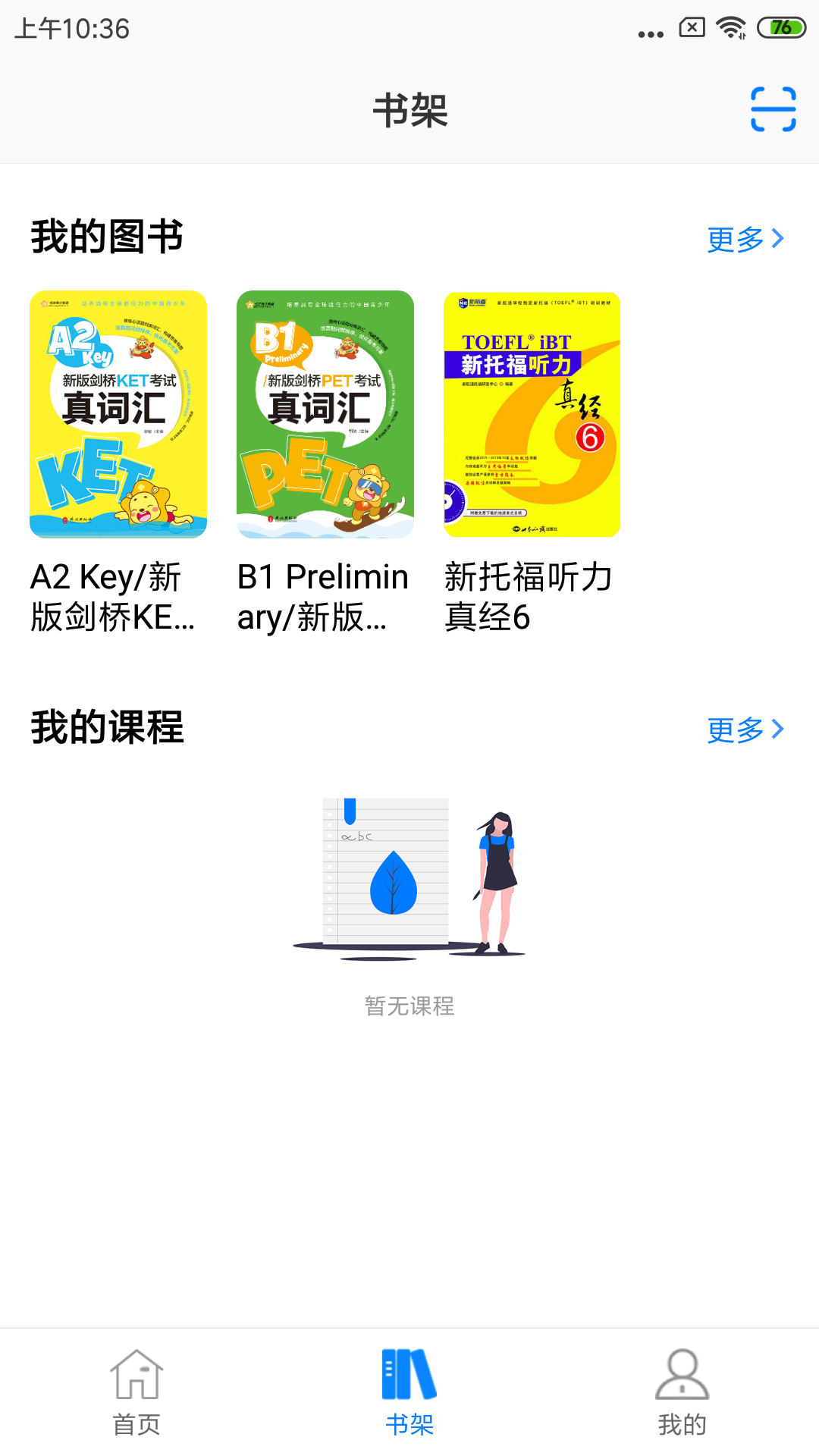The width and height of the screenshot is (819, 1456).
Task: Open the A2 Key KET vocabulary book
Action: [x=118, y=415]
